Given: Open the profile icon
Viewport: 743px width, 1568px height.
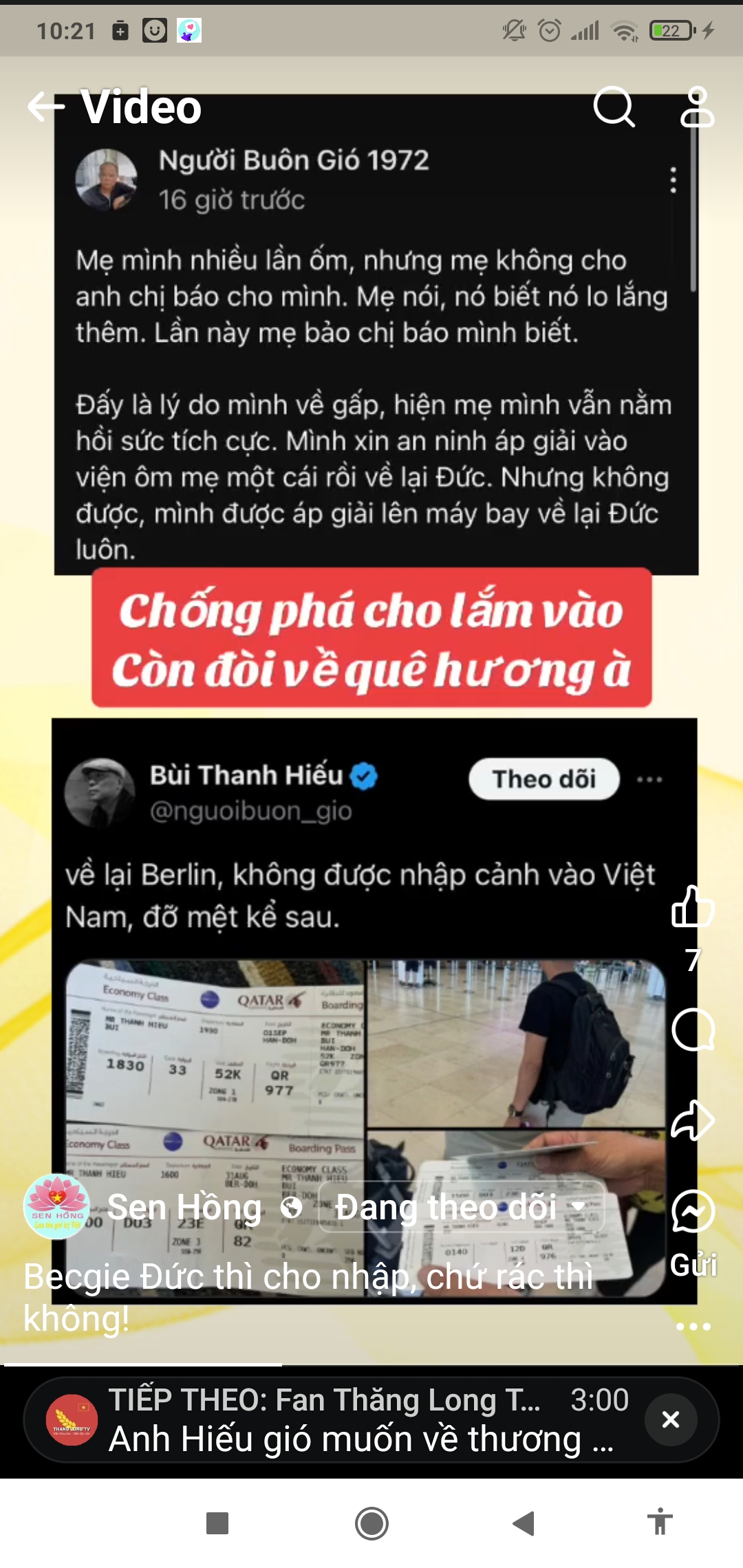Looking at the screenshot, I should 697,107.
